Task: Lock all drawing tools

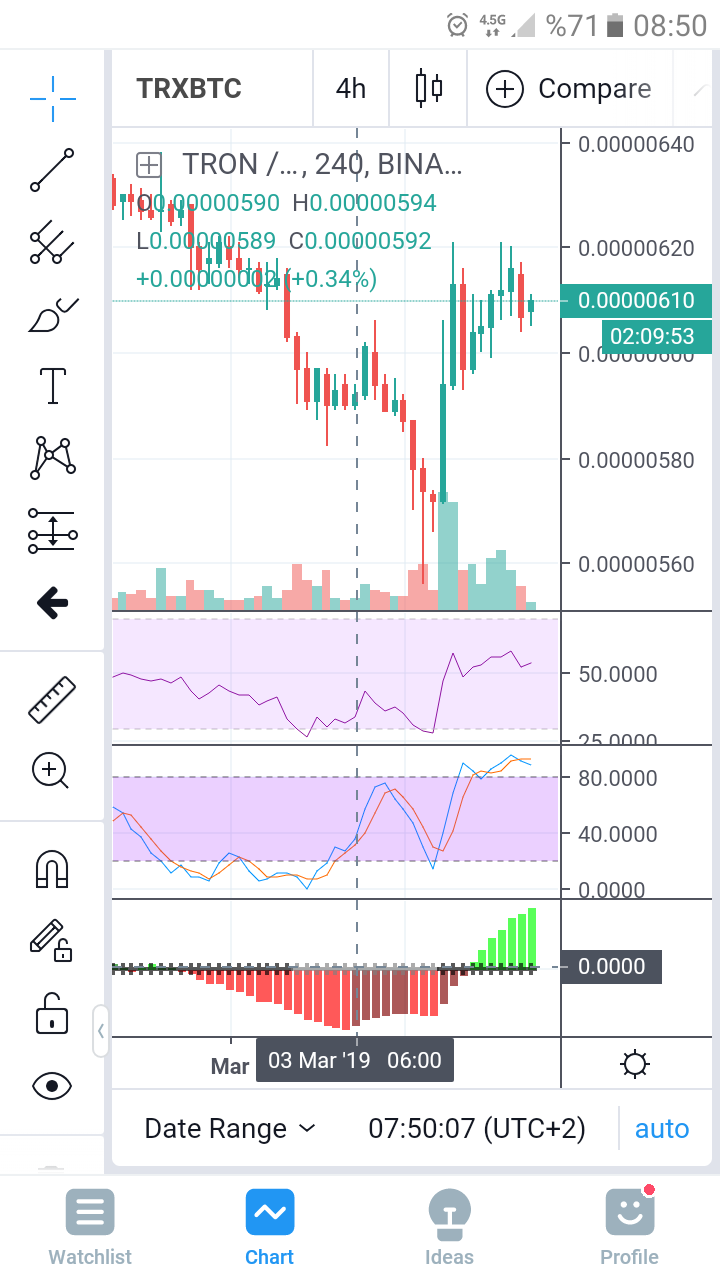Action: pos(52,1014)
